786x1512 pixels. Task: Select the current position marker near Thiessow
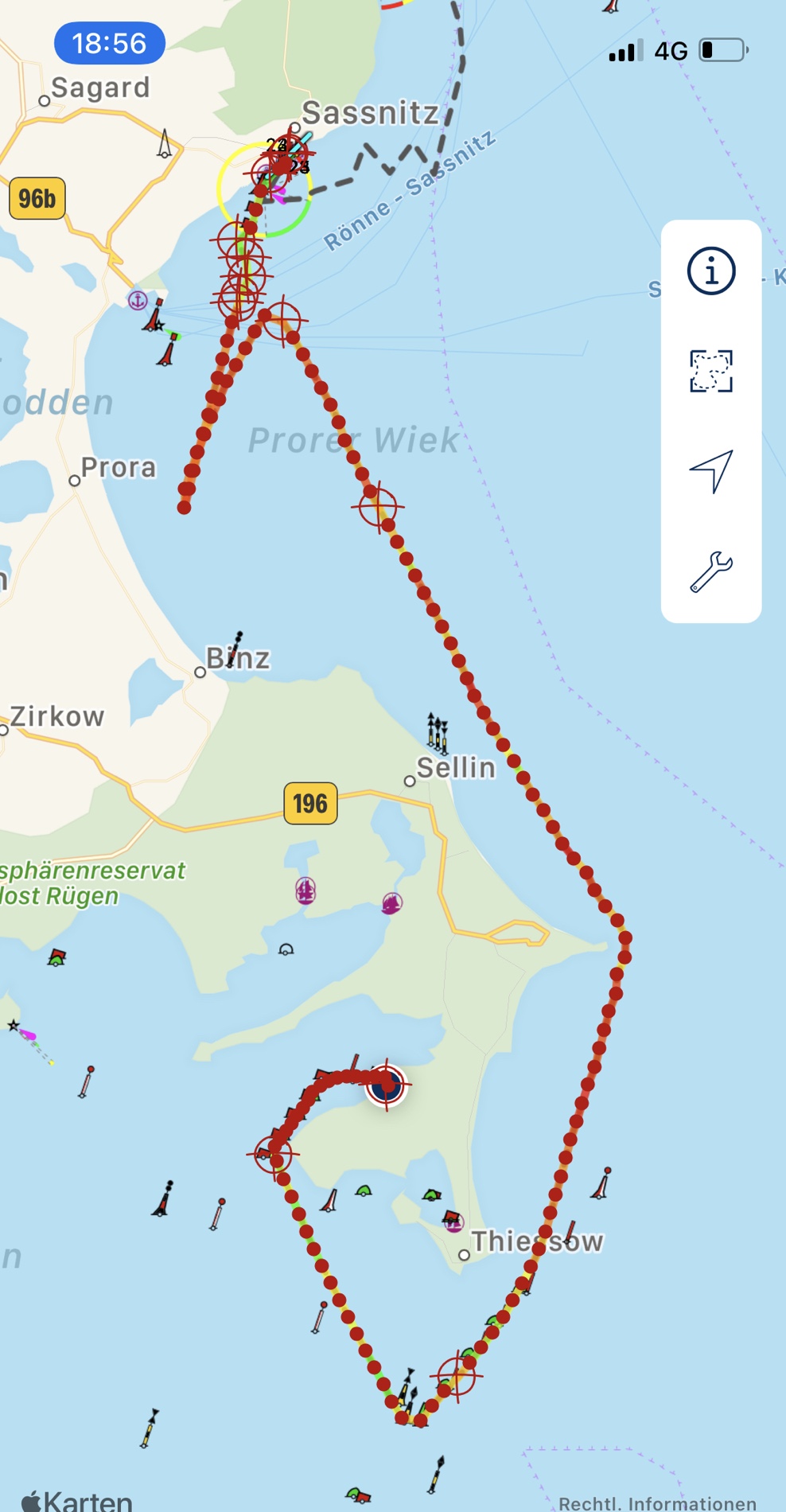(x=387, y=1085)
